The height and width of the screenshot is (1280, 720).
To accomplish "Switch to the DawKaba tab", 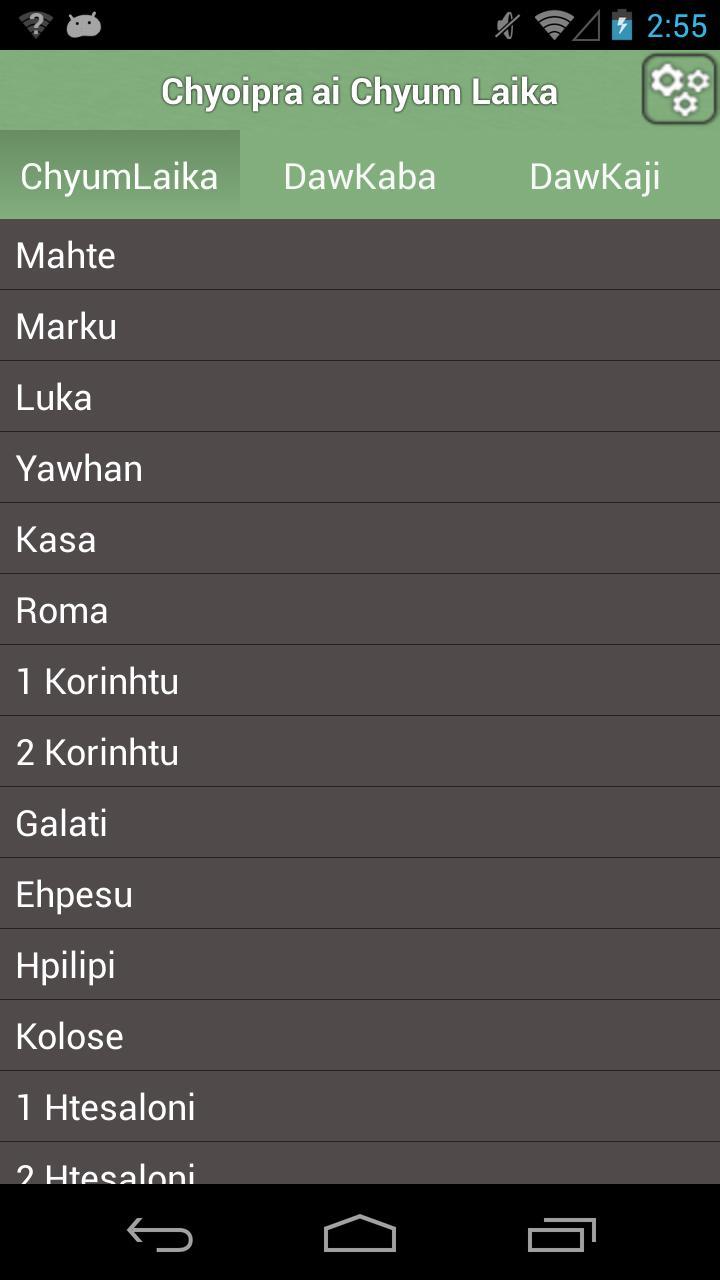I will (360, 176).
